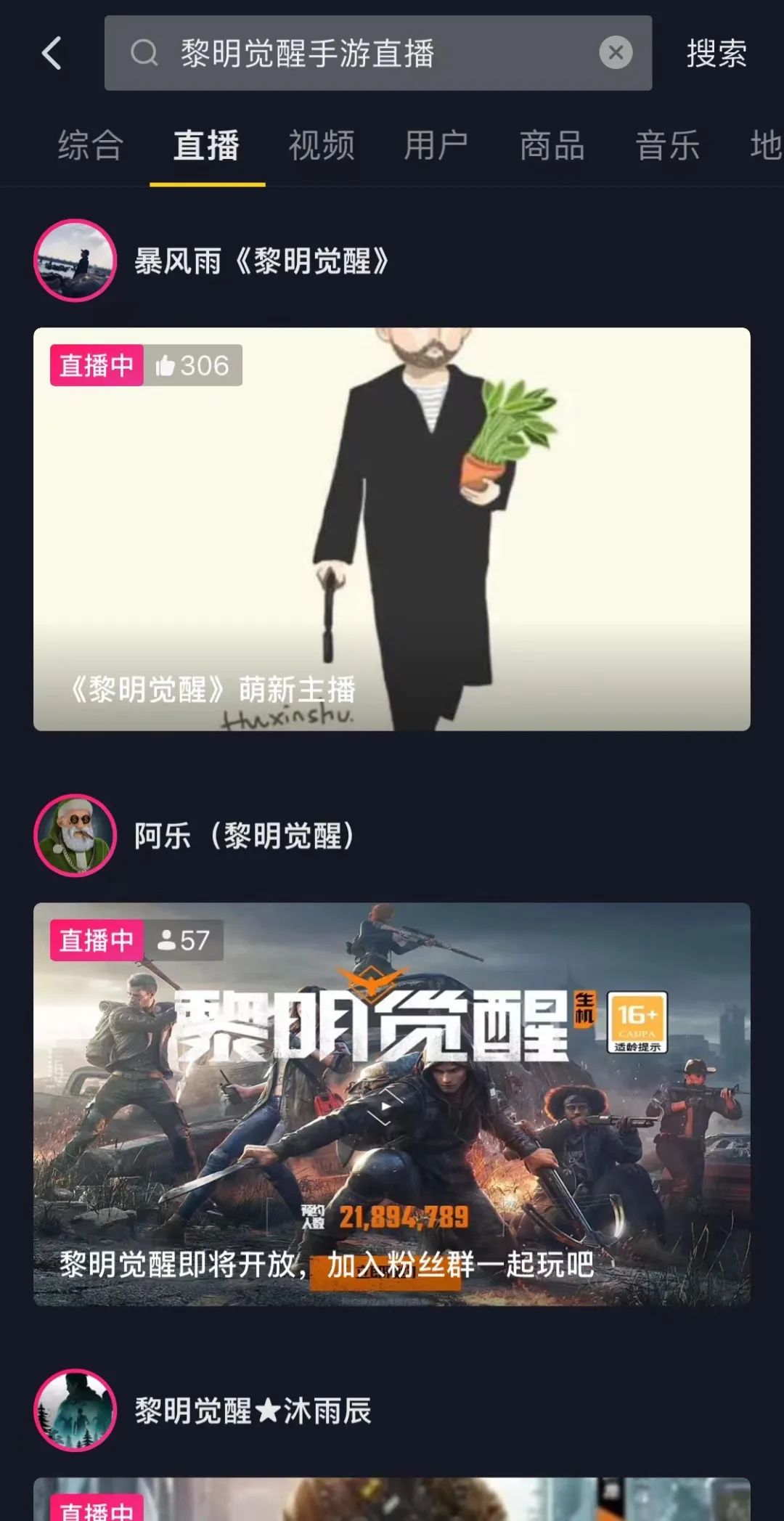
Task: Switch to the 商品 tab
Action: 552,145
